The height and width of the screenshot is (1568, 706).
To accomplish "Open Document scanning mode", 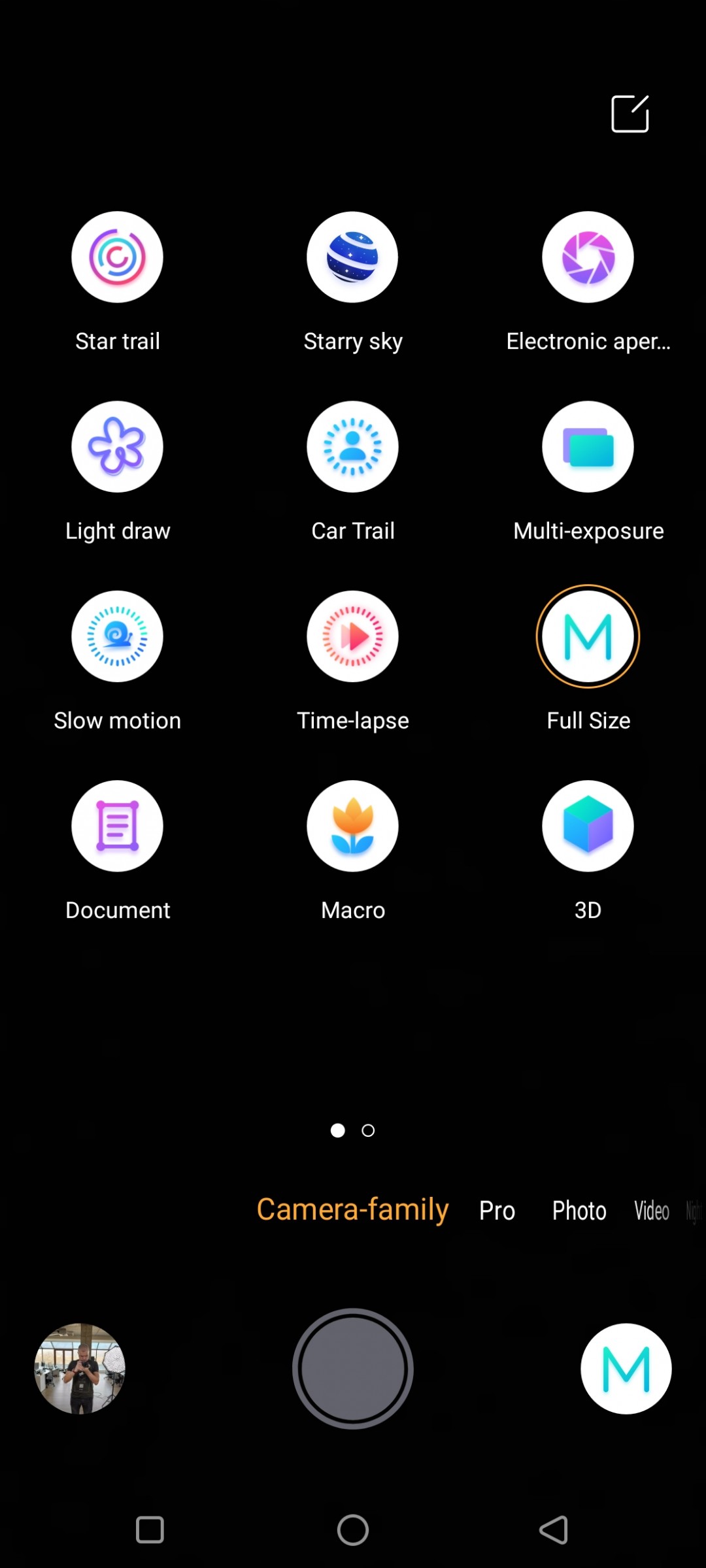I will coord(118,826).
